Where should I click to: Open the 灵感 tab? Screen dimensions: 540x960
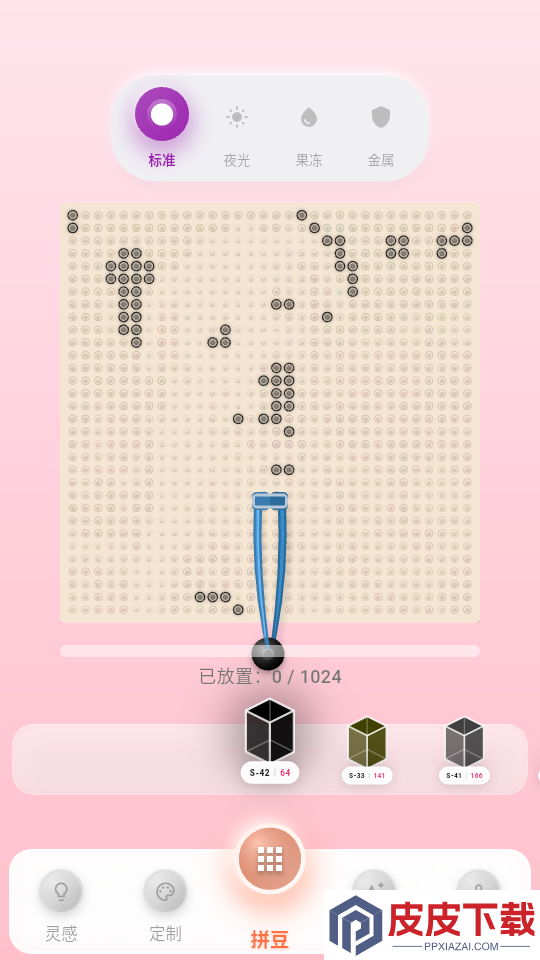61,905
